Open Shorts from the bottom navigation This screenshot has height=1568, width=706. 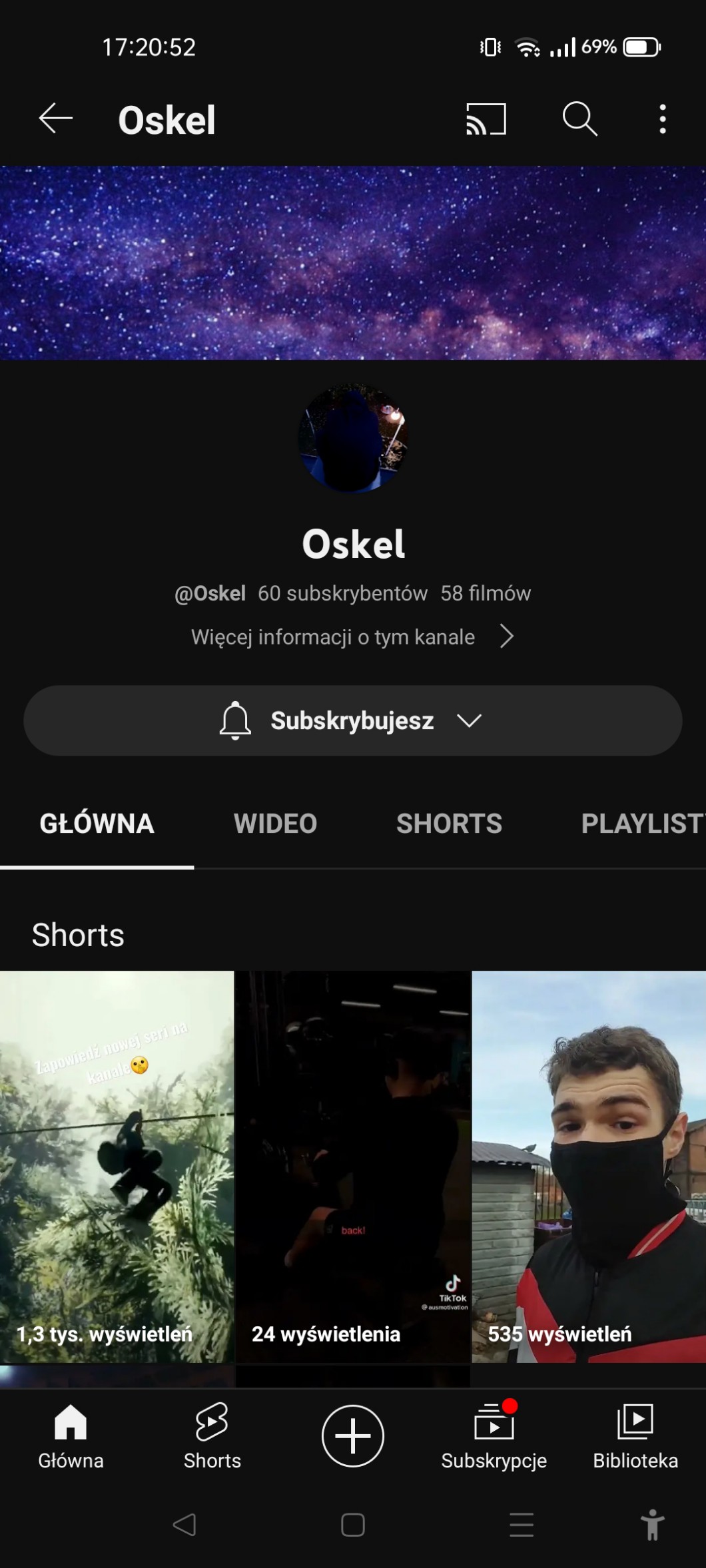pos(212,1436)
